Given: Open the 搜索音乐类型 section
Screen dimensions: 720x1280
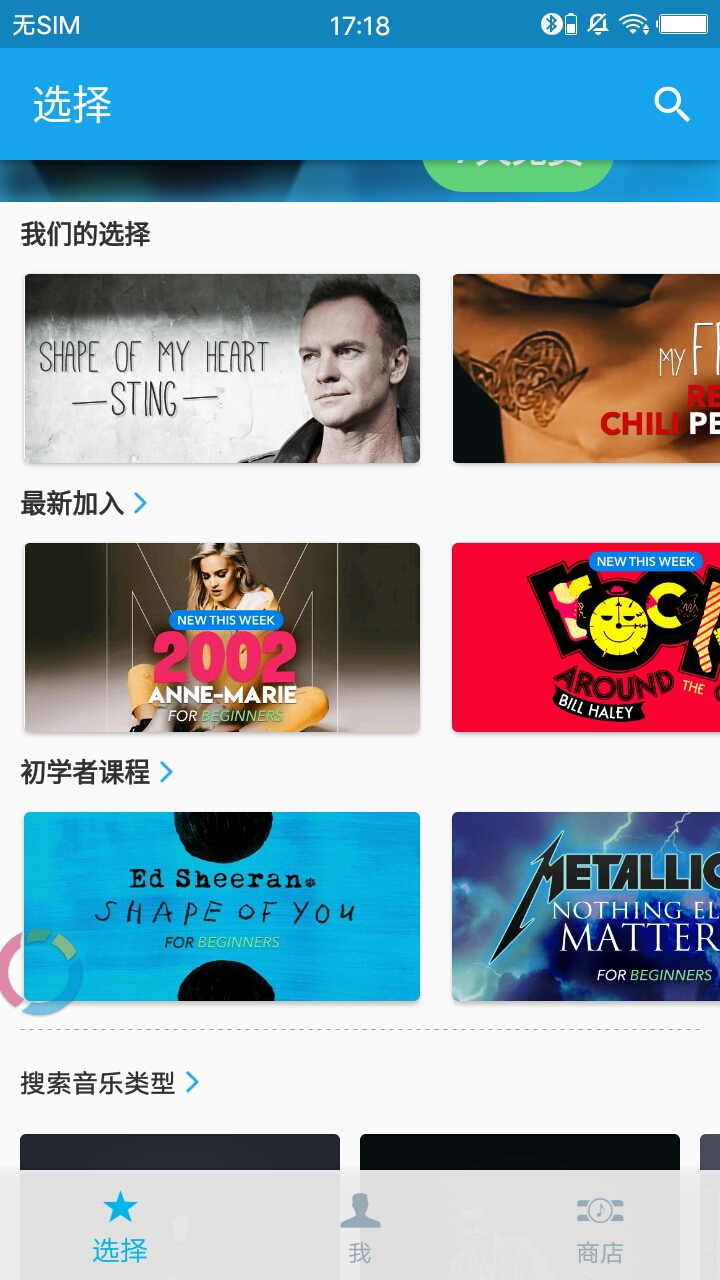Looking at the screenshot, I should 192,1082.
